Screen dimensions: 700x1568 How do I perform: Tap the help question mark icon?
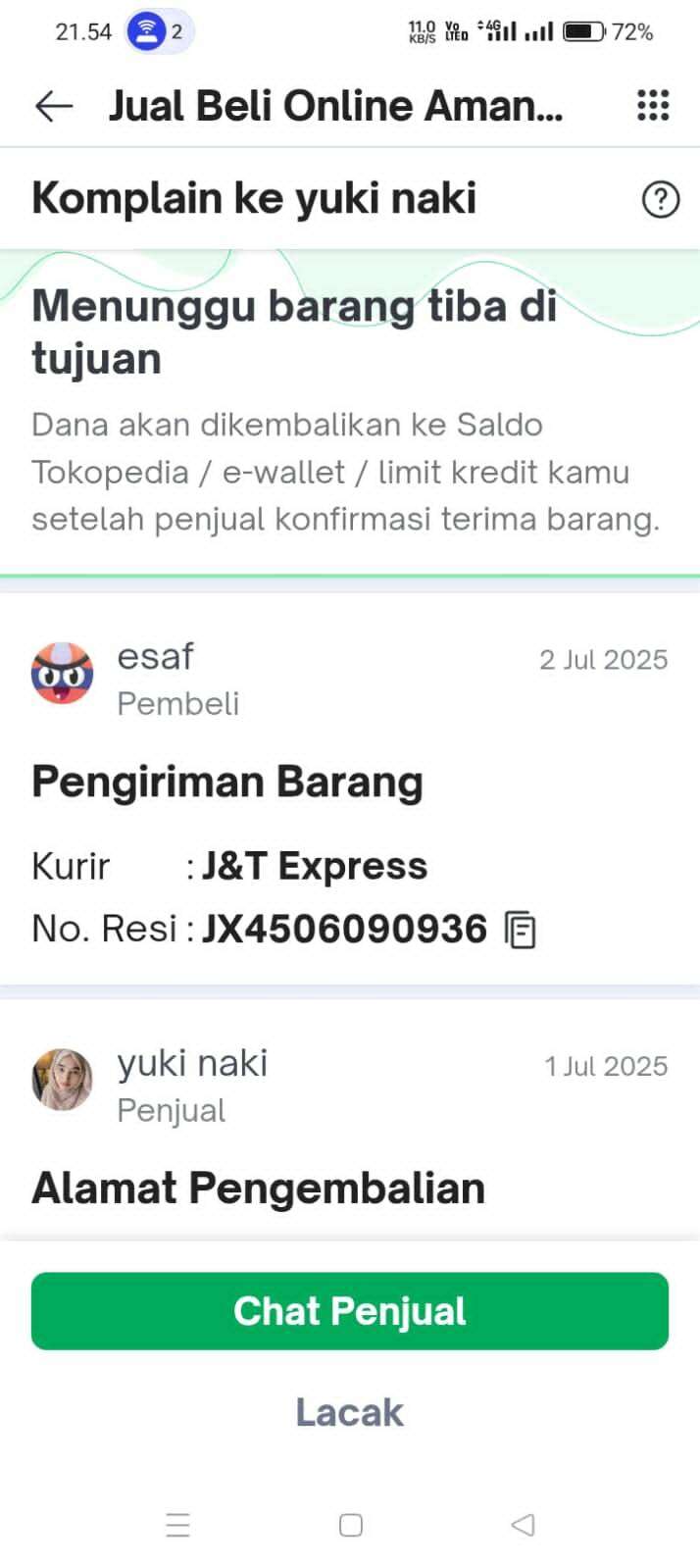point(660,200)
